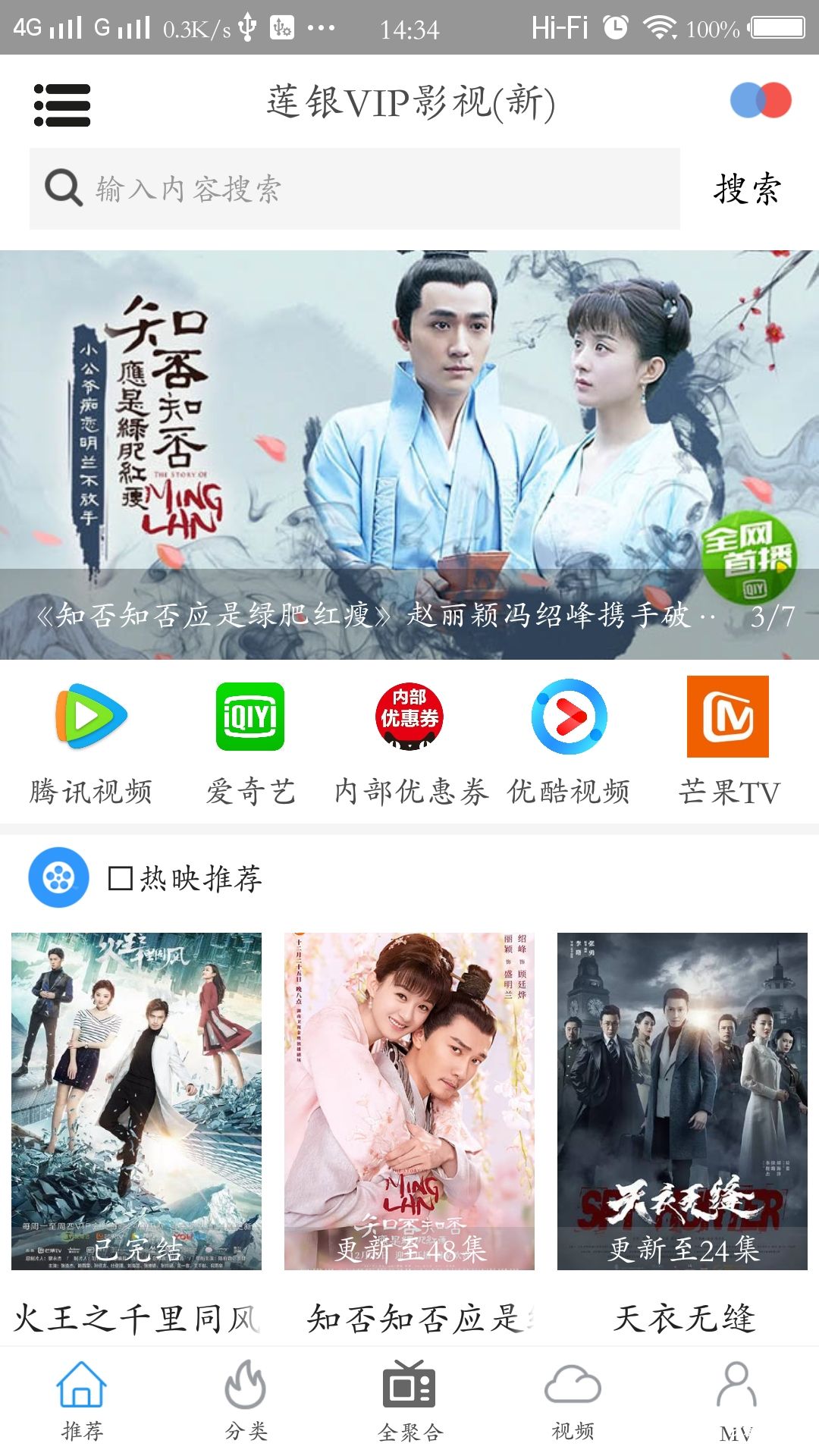The image size is (819, 1456).
Task: Open 爱奇艺 shortcut
Action: coord(250,743)
